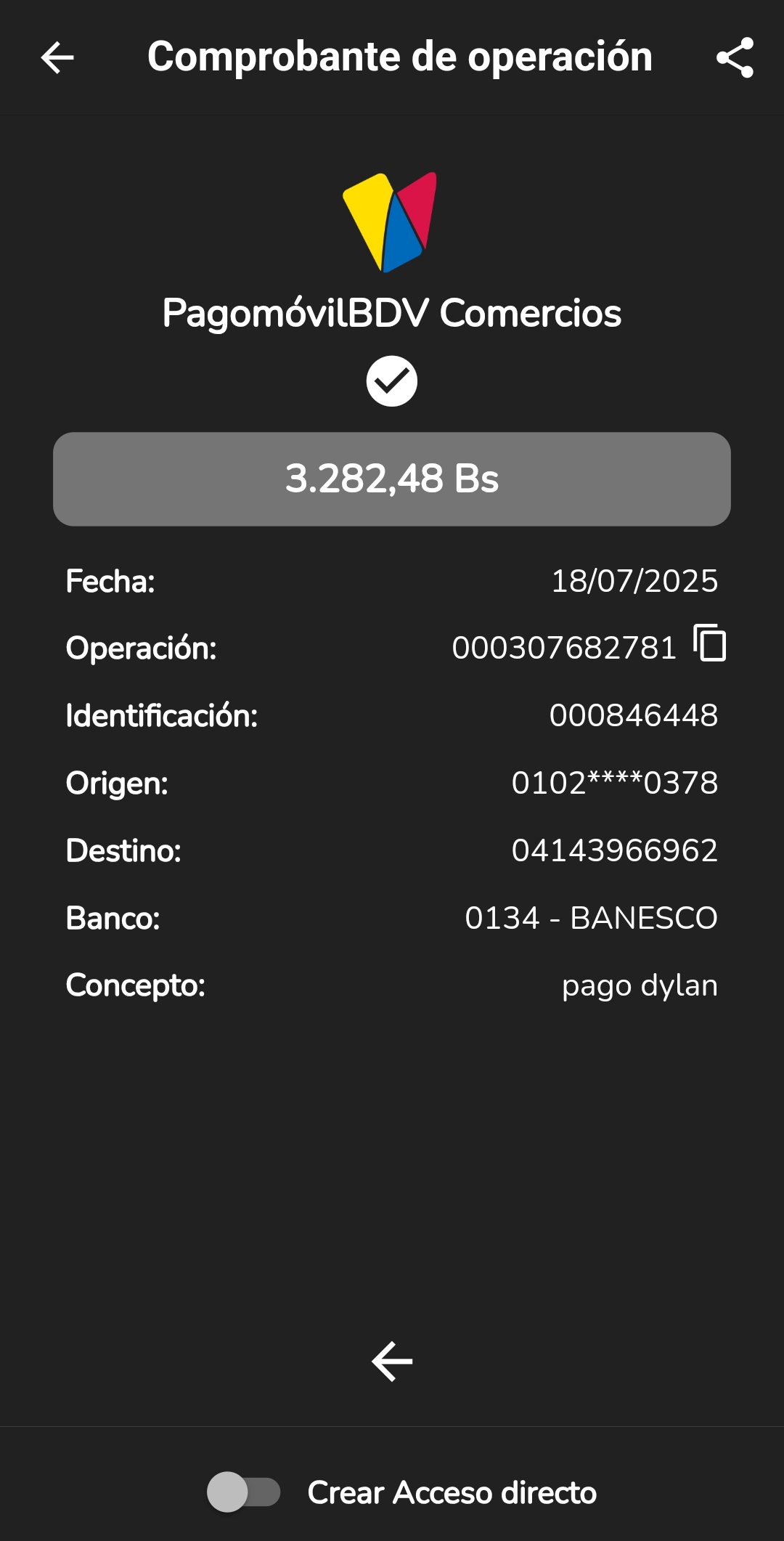Enable the Crear Acceso directo switch
Image resolution: width=784 pixels, height=1541 pixels.
click(244, 1492)
